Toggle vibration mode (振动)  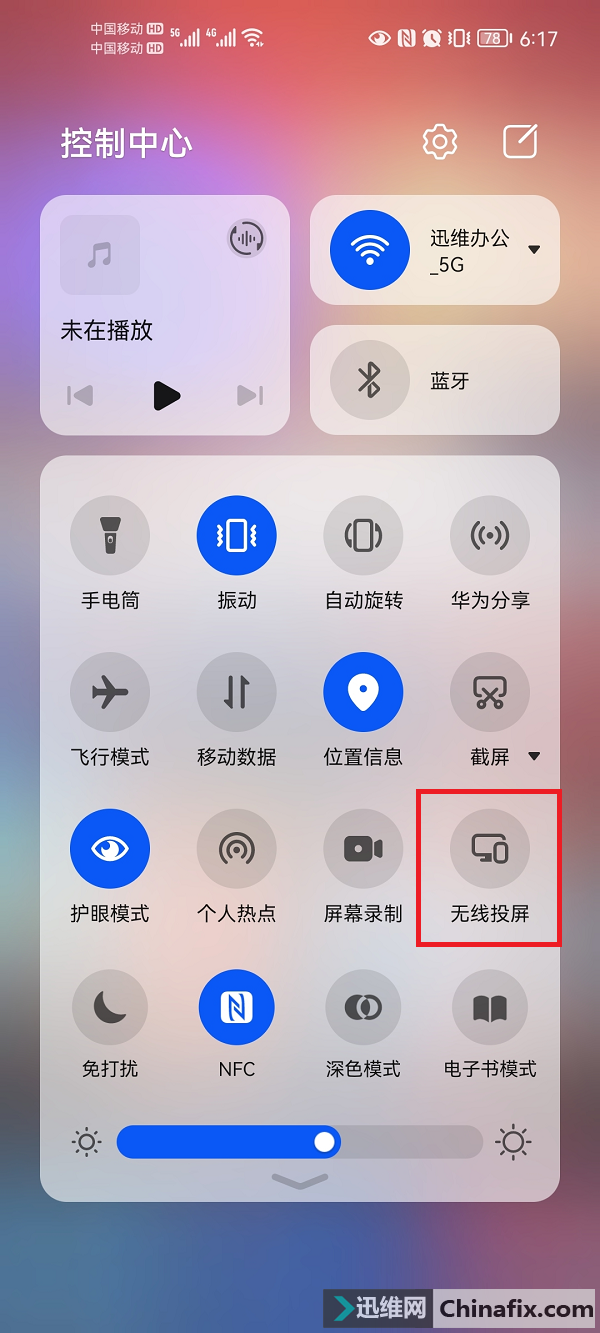[237, 536]
